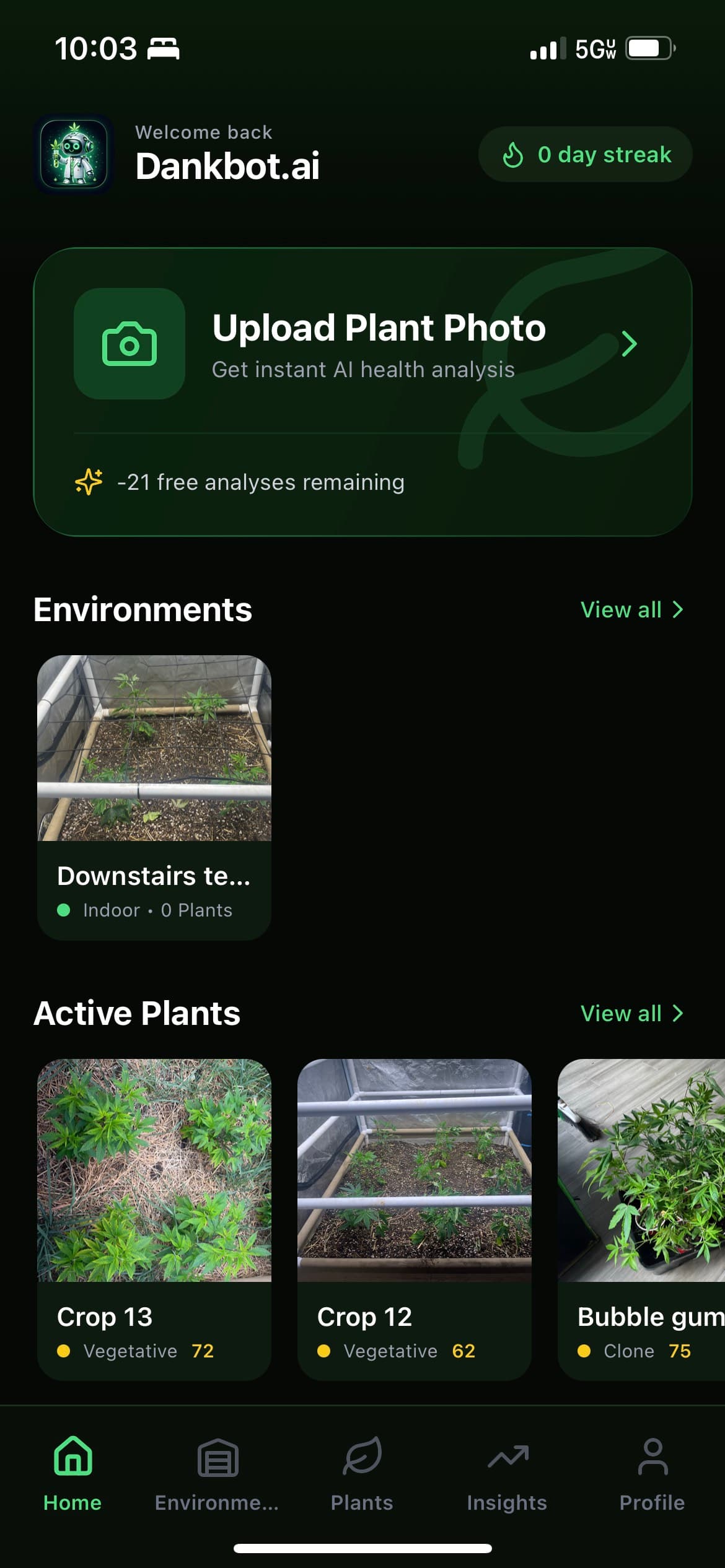725x1568 pixels.
Task: Tap the camera icon on Upload Plant Photo
Action: pyautogui.click(x=128, y=344)
